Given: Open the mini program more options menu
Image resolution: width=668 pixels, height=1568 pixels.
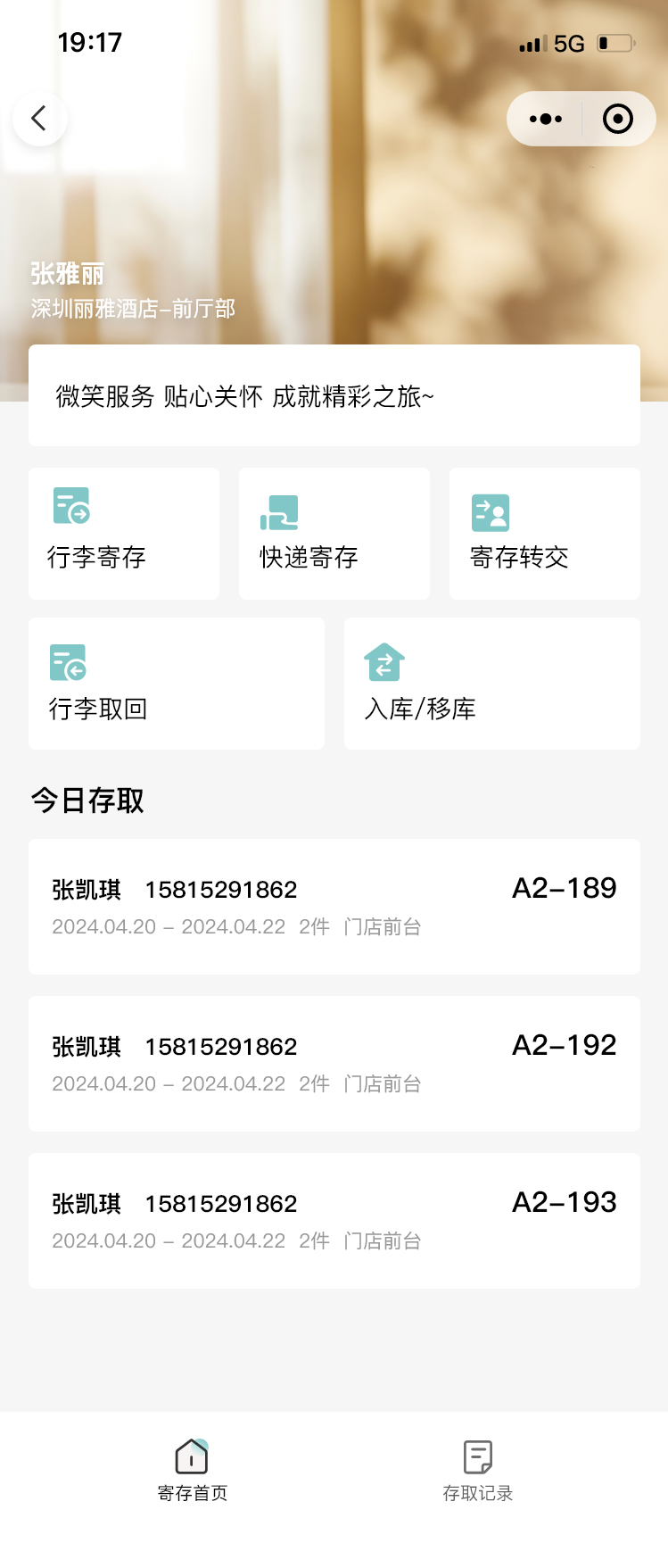Looking at the screenshot, I should click(x=545, y=119).
